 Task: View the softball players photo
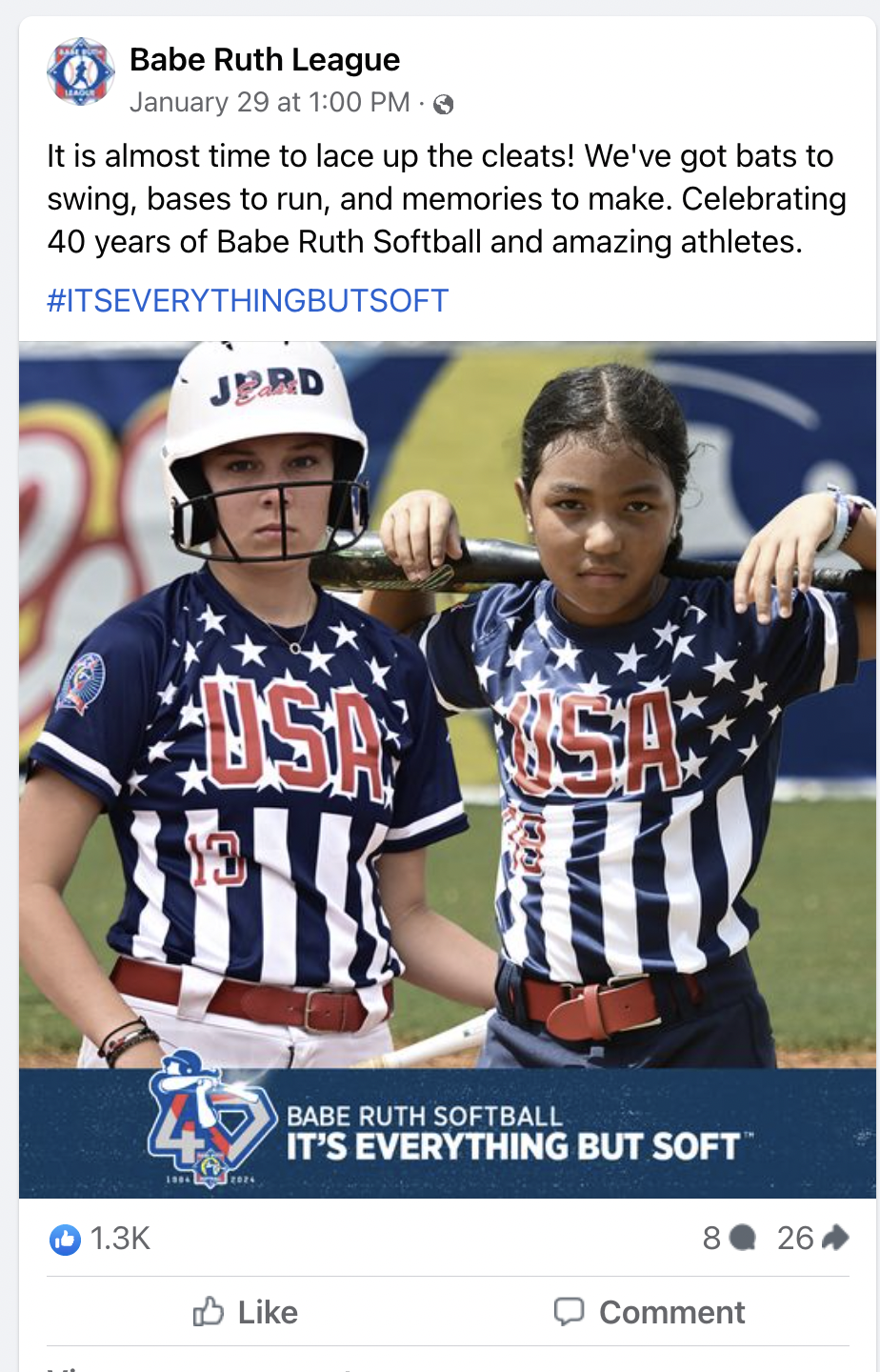click(448, 770)
